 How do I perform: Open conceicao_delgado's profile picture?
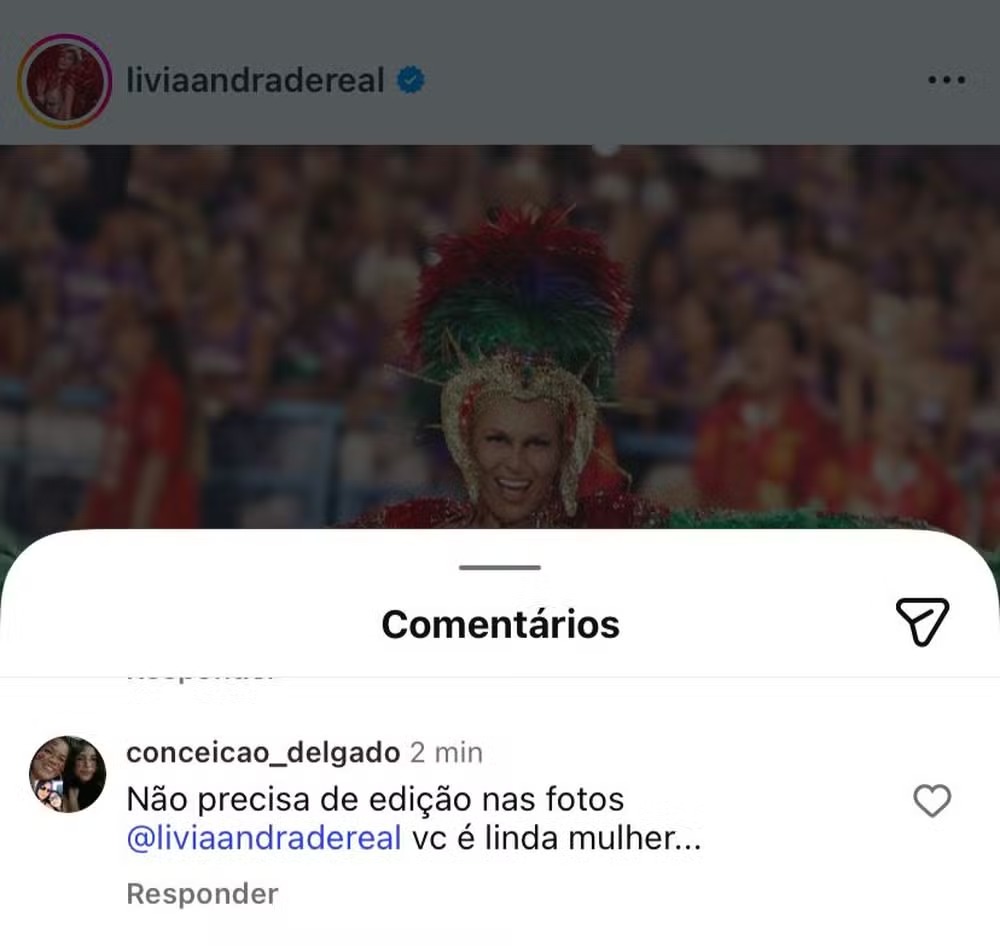(x=67, y=774)
